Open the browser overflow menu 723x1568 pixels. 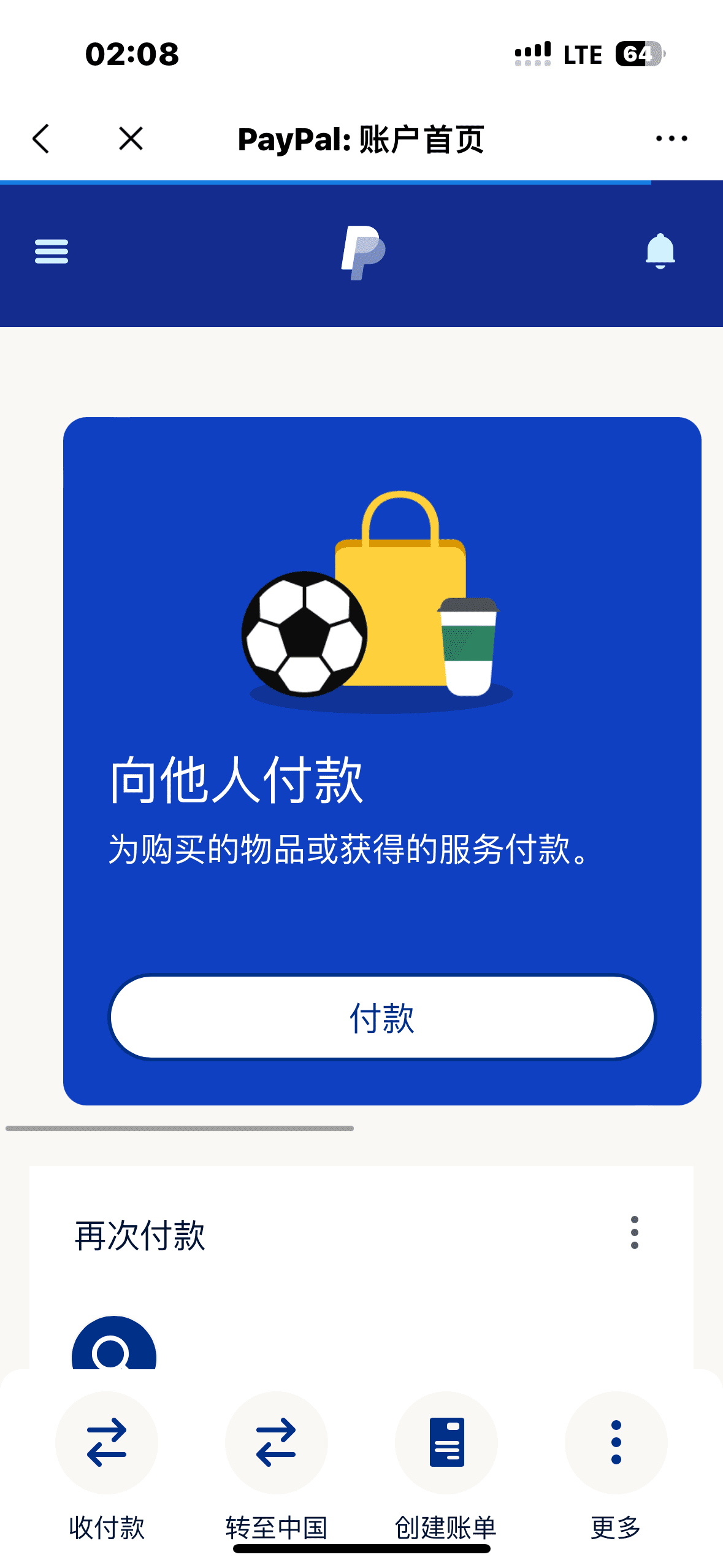pyautogui.click(x=671, y=139)
